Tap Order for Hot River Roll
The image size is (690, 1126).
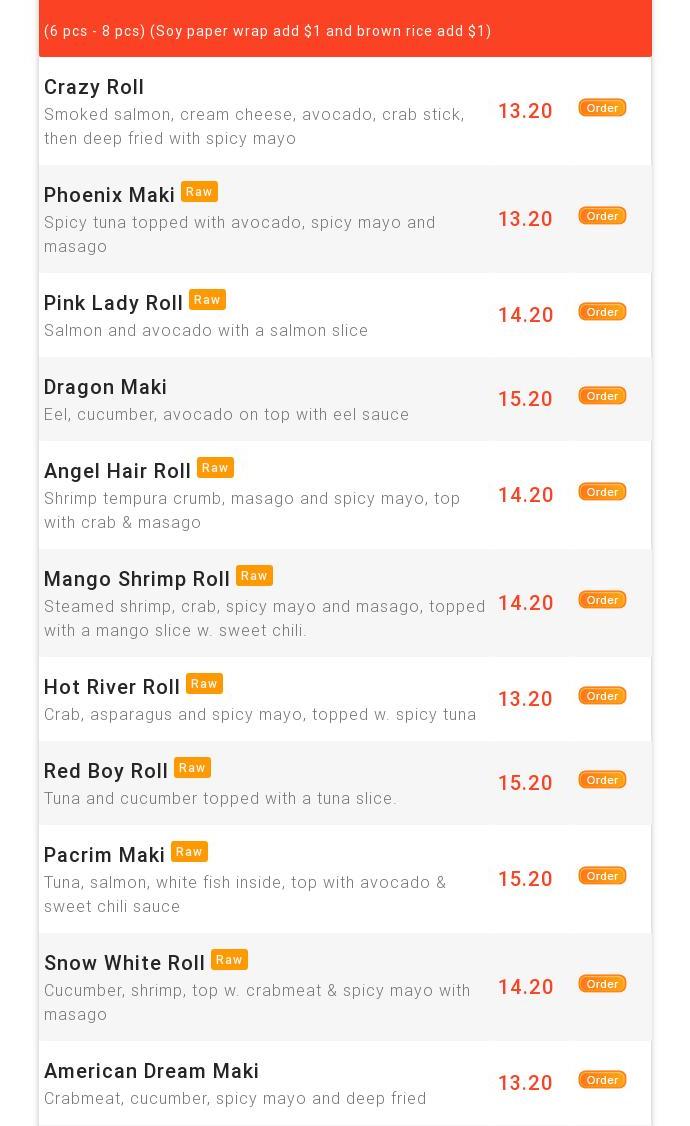click(x=602, y=696)
